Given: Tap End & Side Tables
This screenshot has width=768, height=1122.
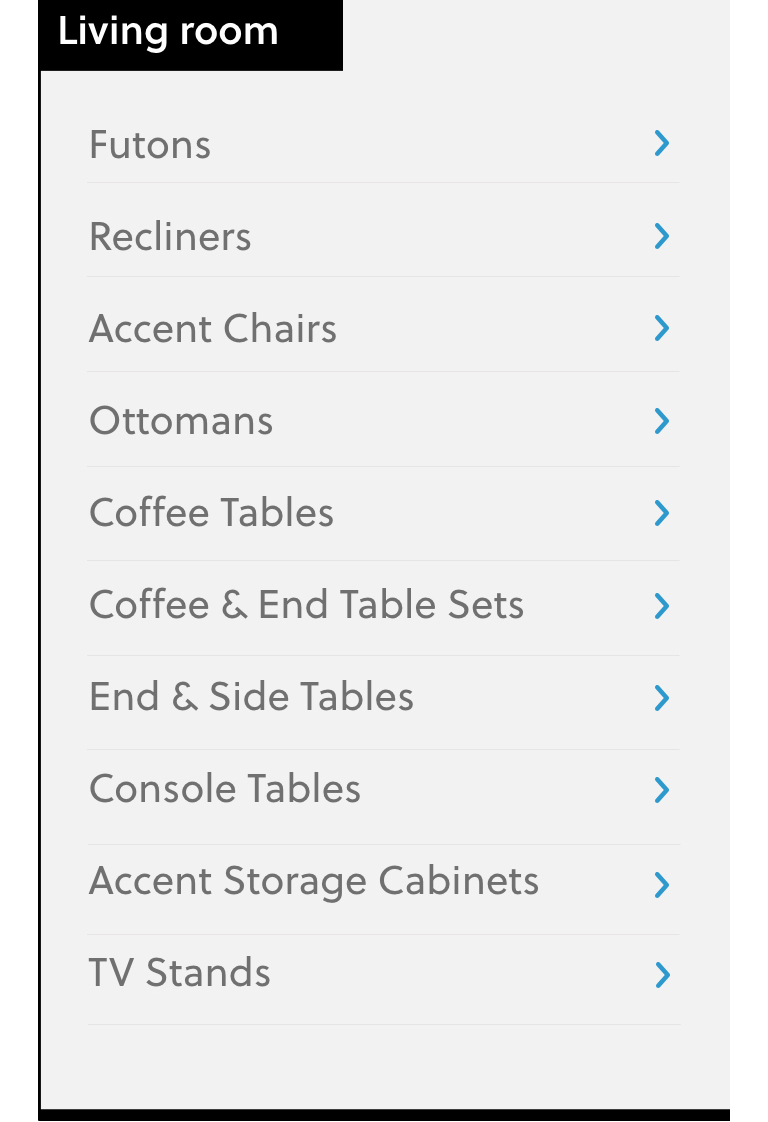Looking at the screenshot, I should [x=251, y=697].
